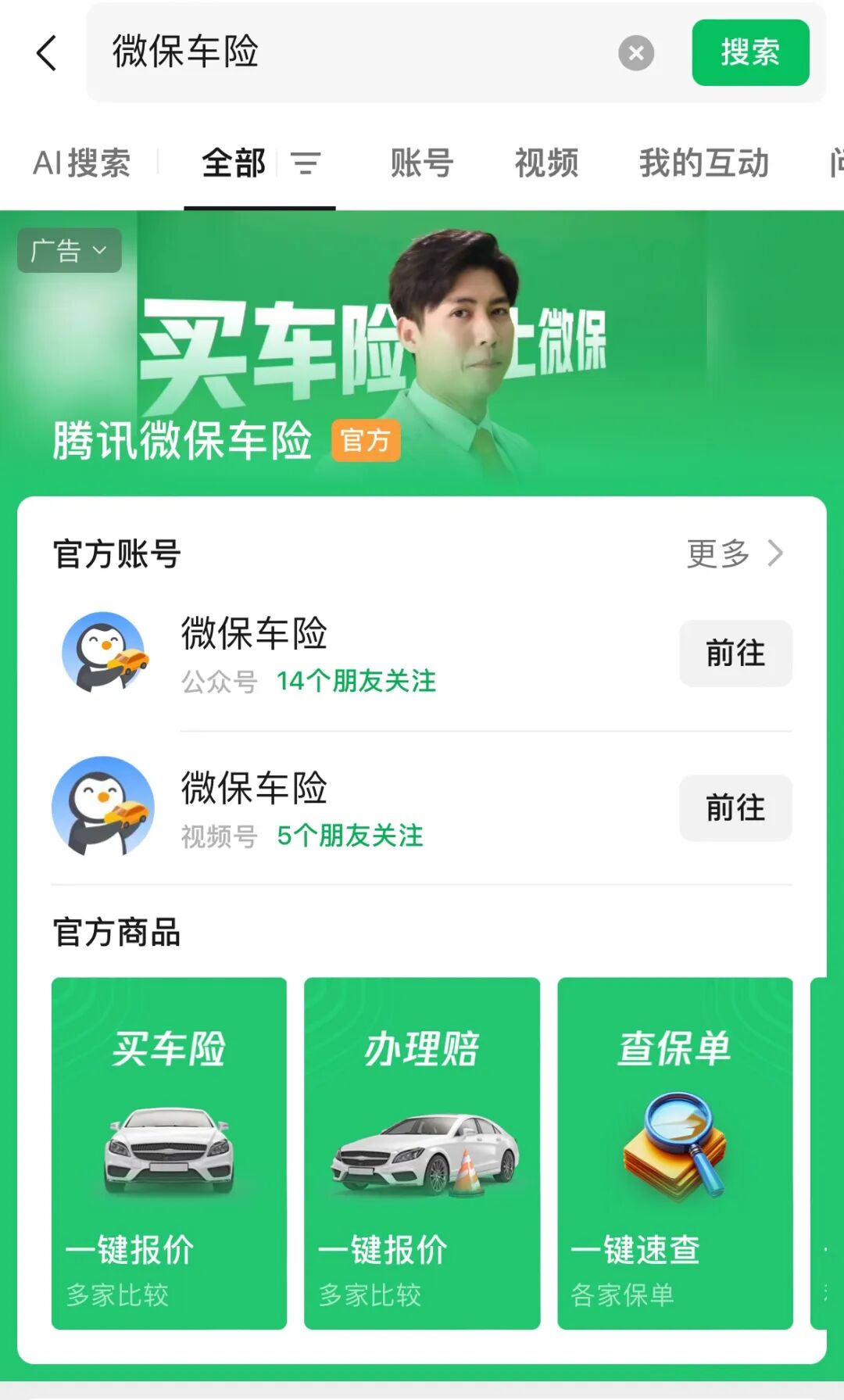Switch to the AI搜索 tab
Image resolution: width=844 pixels, height=1400 pixels.
click(82, 163)
